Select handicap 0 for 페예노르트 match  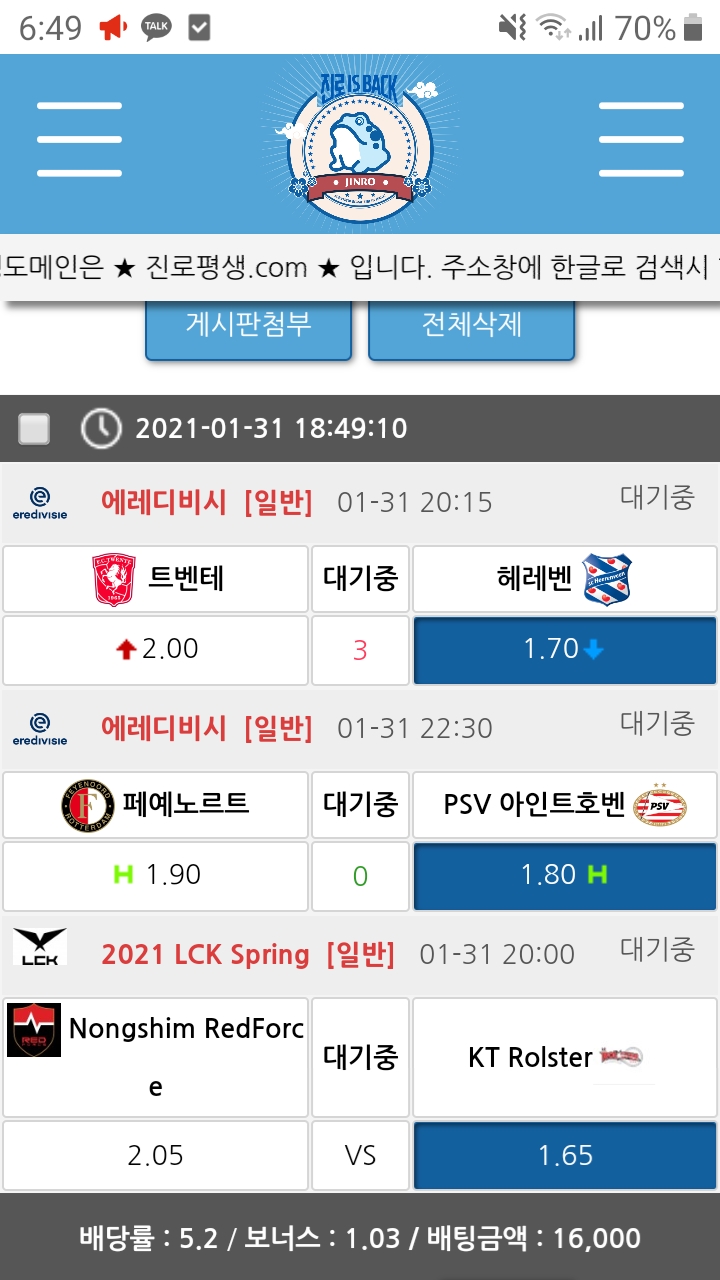coord(360,877)
